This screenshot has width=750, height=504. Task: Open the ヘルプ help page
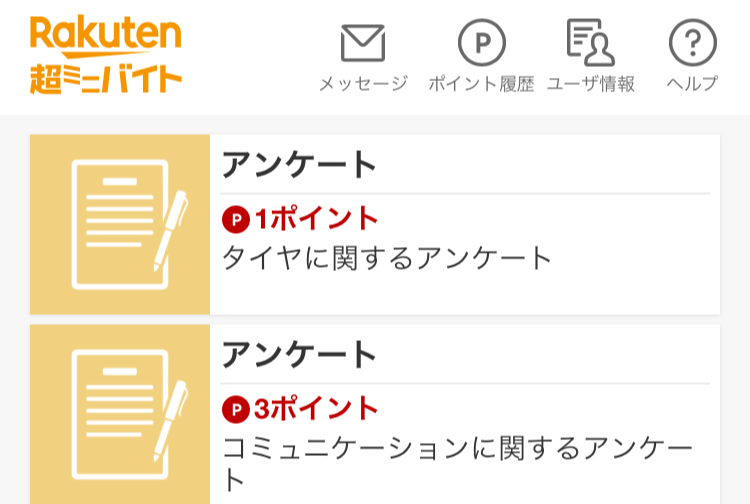[x=692, y=55]
